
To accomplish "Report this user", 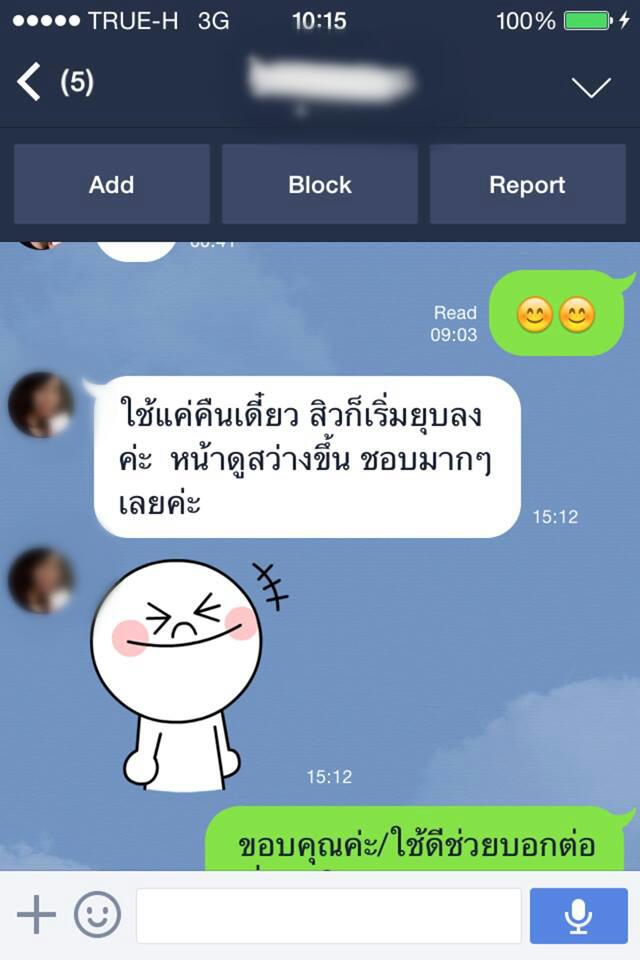I will [527, 184].
